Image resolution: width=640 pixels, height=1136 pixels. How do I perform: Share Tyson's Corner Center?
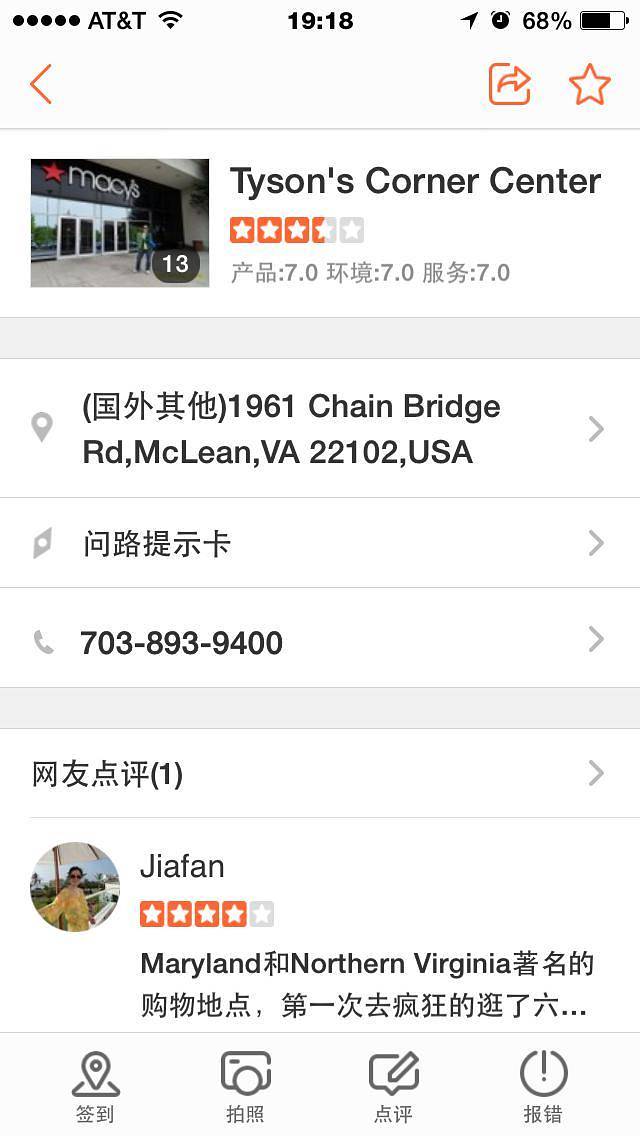(x=509, y=85)
